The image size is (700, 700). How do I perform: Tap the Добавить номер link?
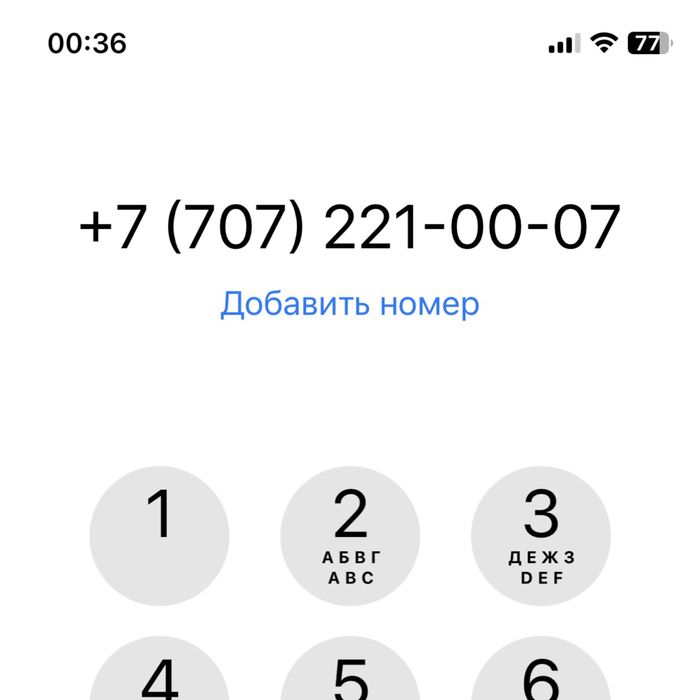(x=349, y=303)
